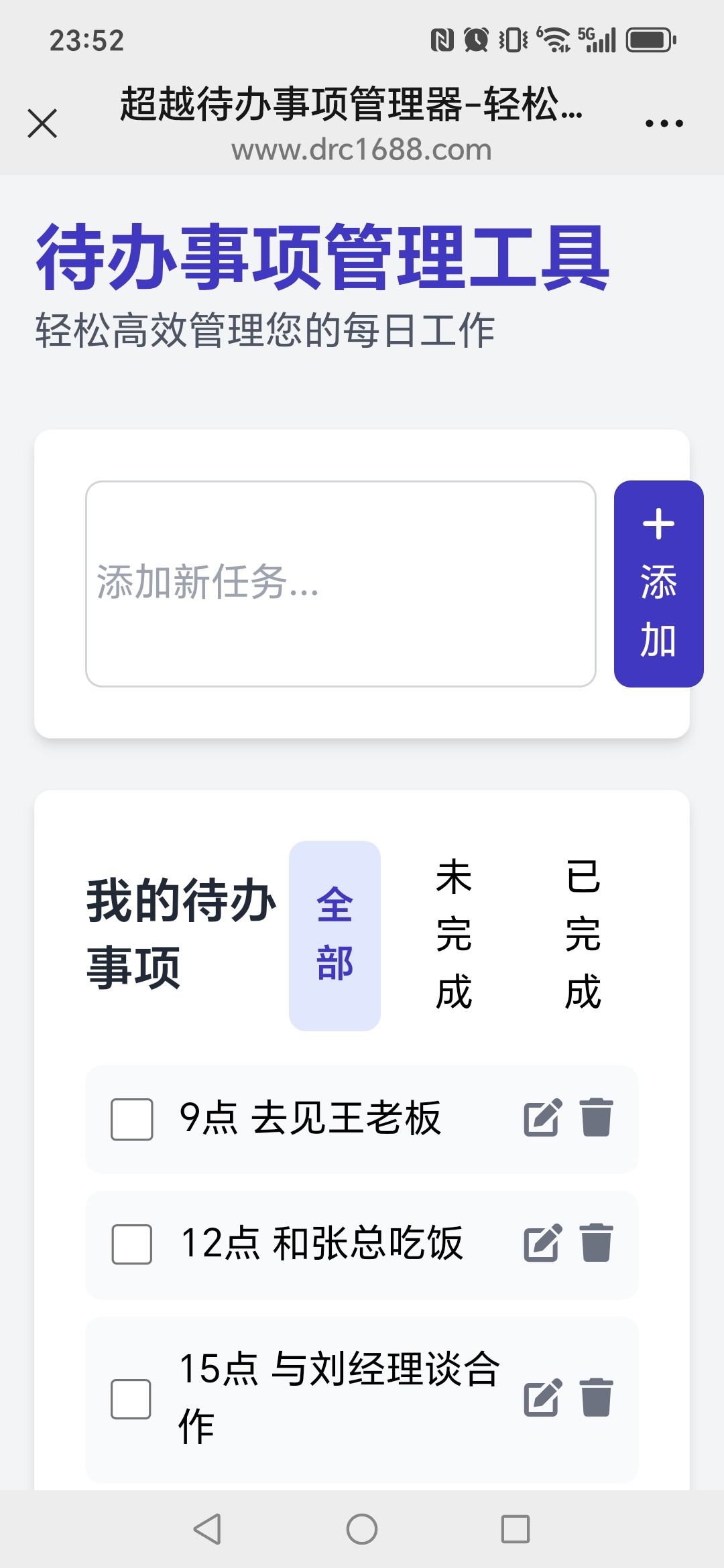Mark 12点 和张总吃饭 as done
Viewport: 724px width, 1568px height.
(x=132, y=1244)
